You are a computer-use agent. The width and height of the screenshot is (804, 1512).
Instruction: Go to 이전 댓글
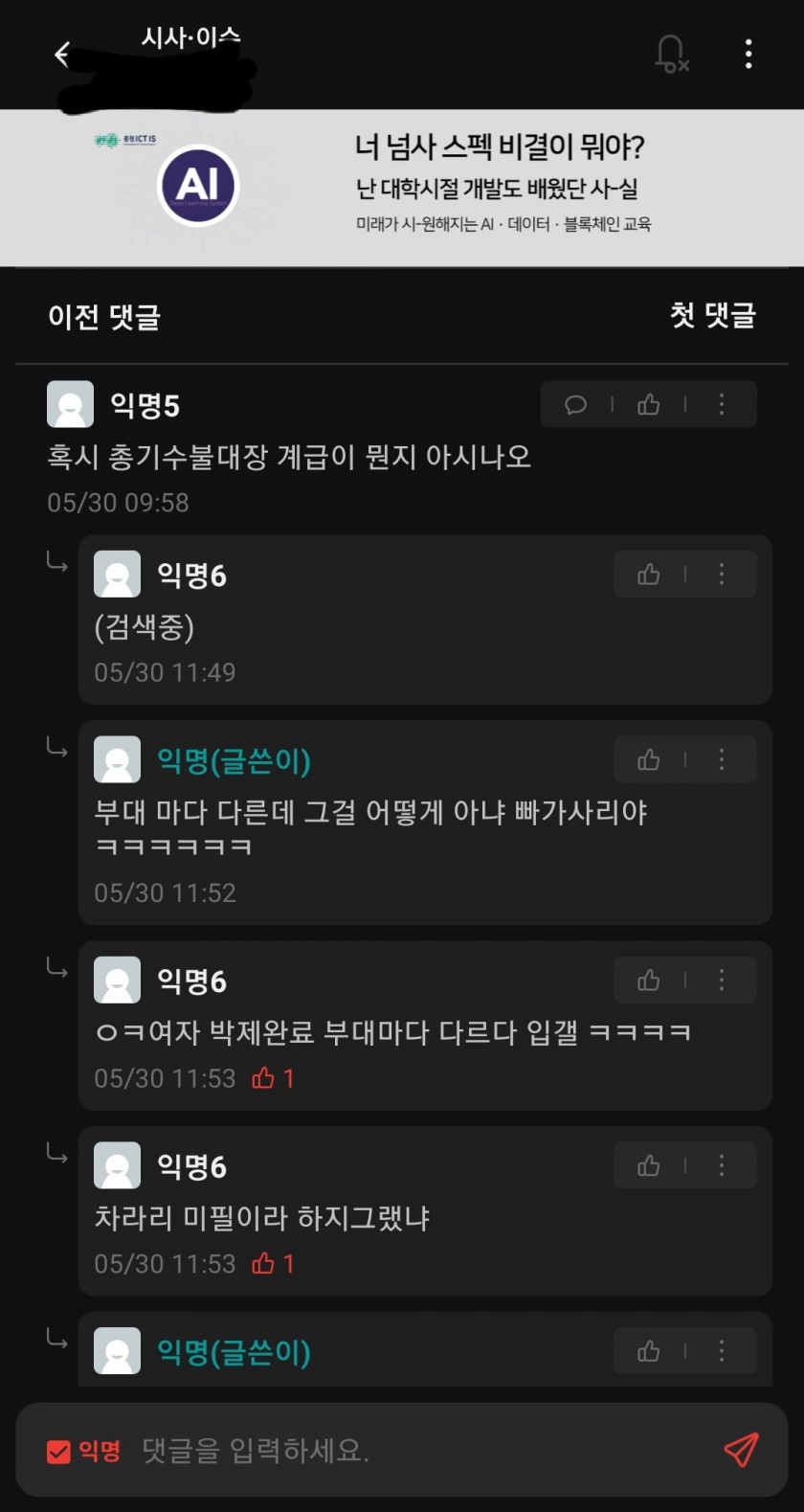[x=104, y=317]
